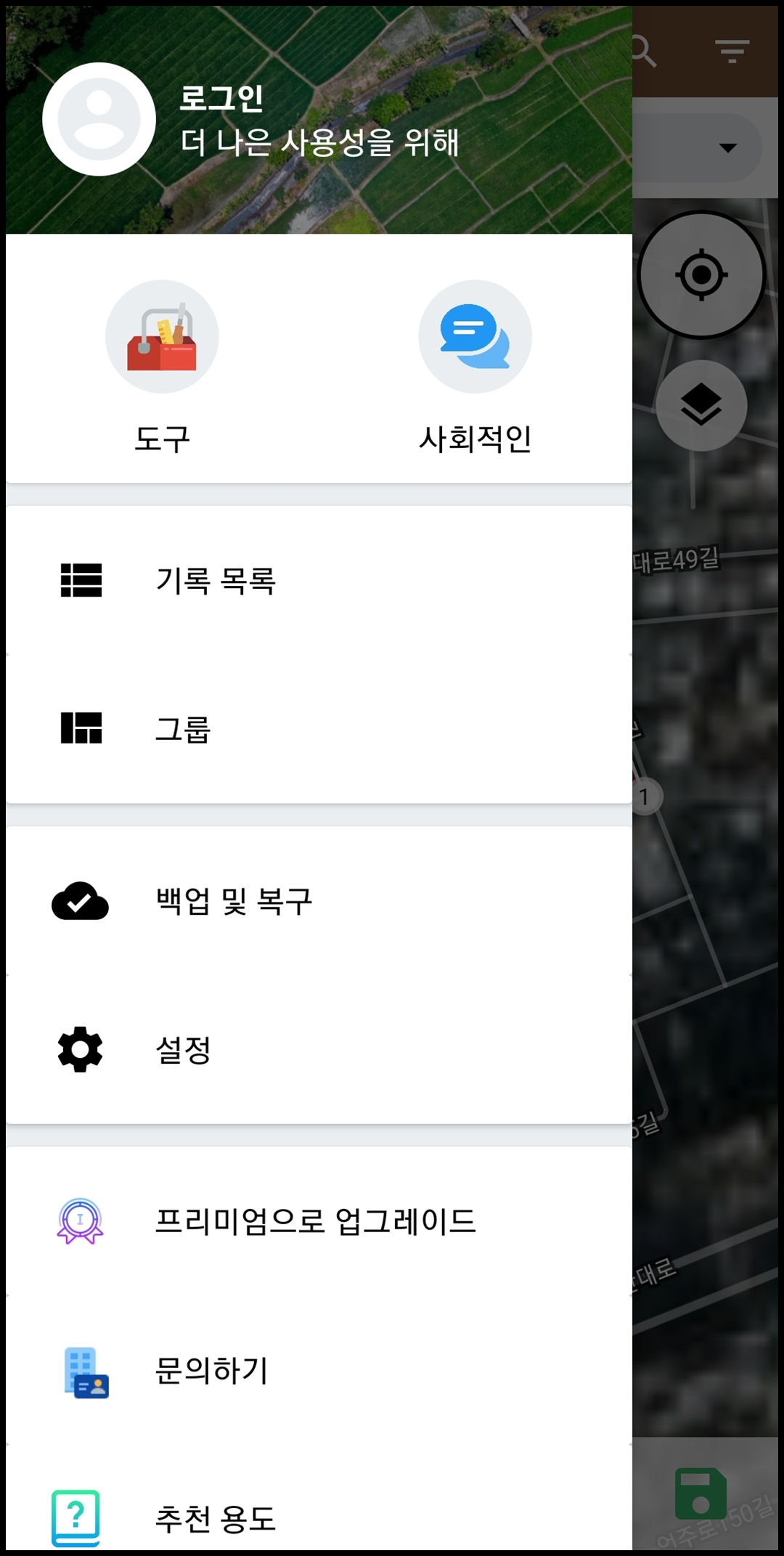This screenshot has height=1556, width=784.
Task: Tap the 백업 및 복구 cloud icon
Action: point(80,900)
